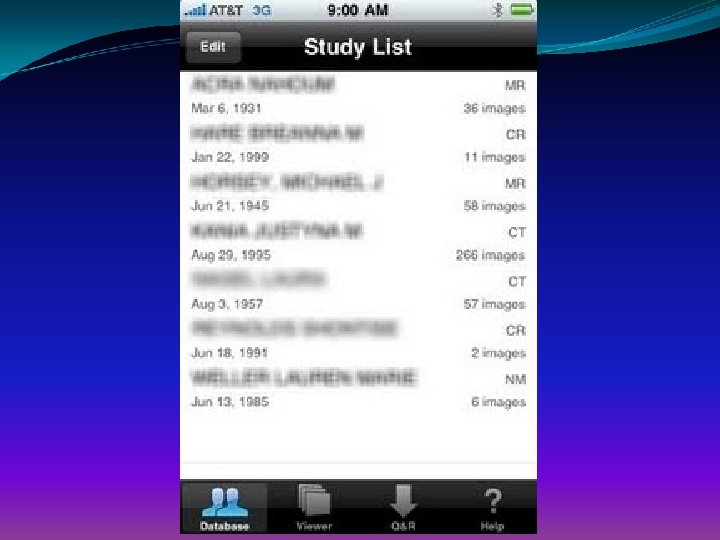Open the MR study dated Mar 6, 1931
Image resolution: width=720 pixels, height=540 pixels.
[x=358, y=96]
